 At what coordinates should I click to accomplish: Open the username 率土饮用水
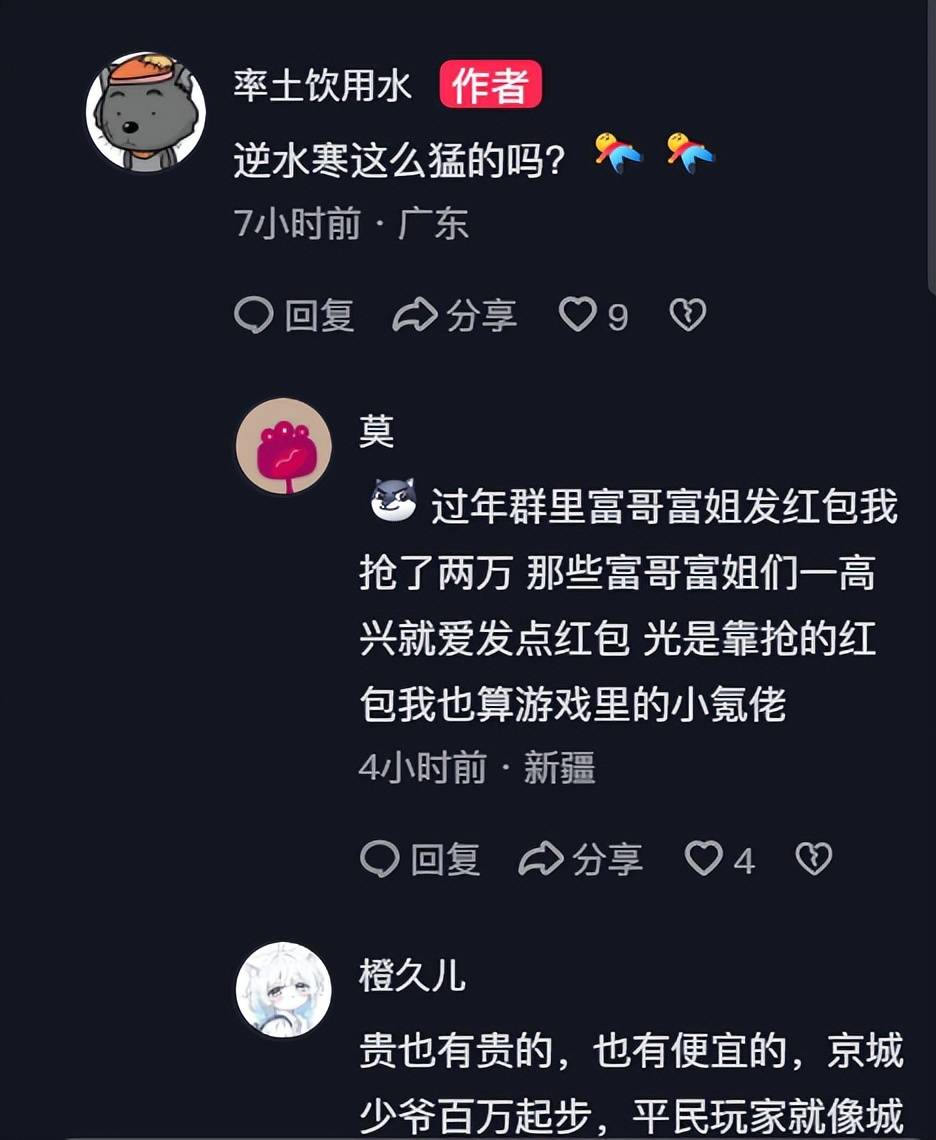[322, 86]
